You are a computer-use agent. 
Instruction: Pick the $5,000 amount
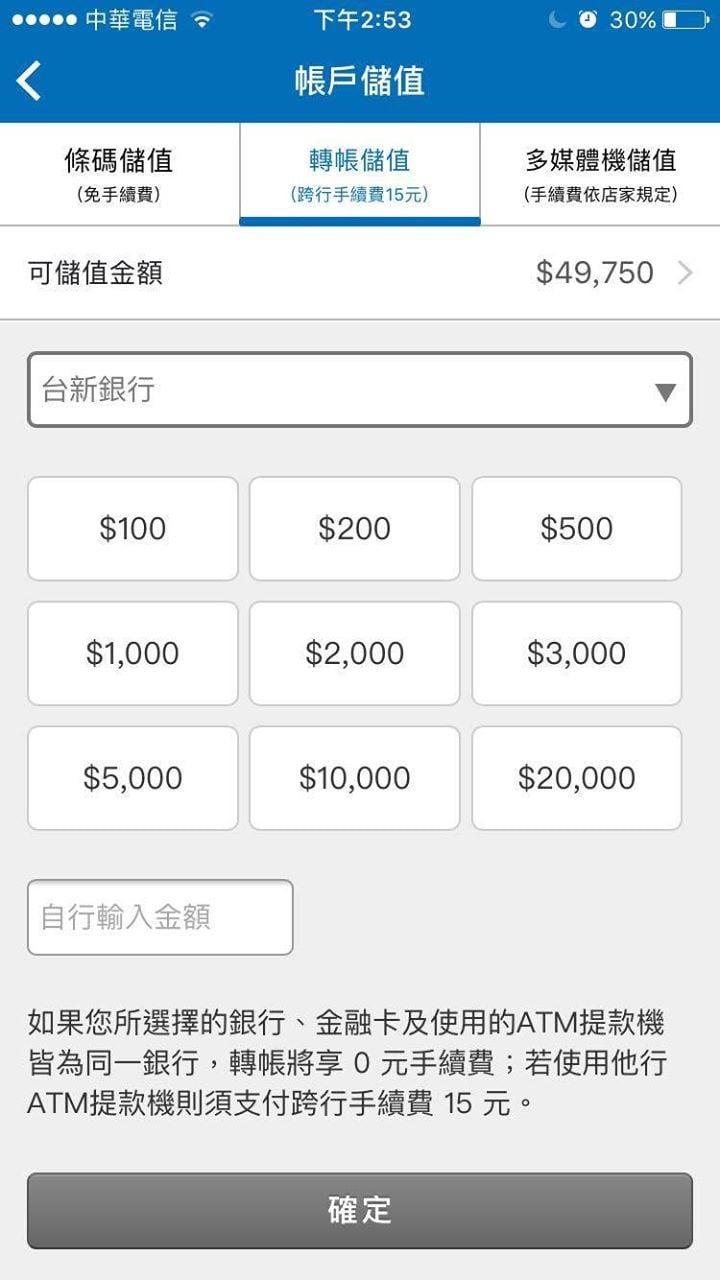pos(133,778)
